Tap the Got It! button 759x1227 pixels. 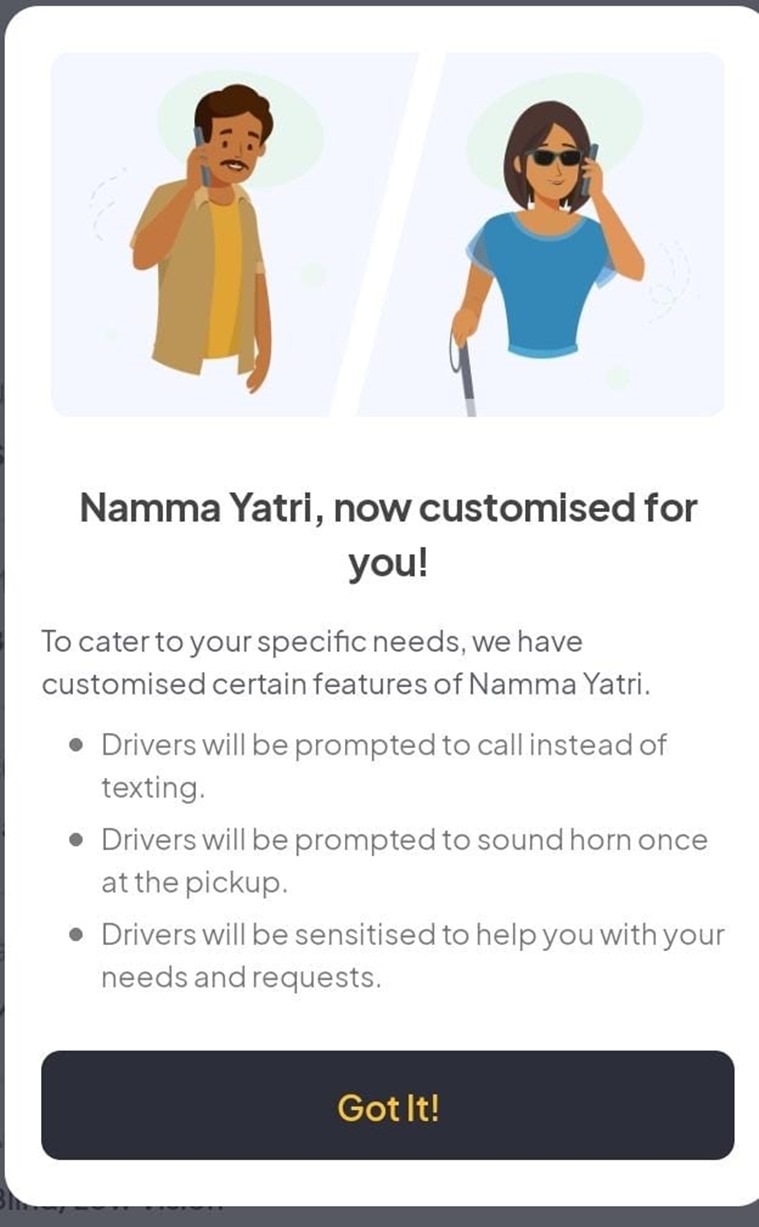(x=388, y=1106)
